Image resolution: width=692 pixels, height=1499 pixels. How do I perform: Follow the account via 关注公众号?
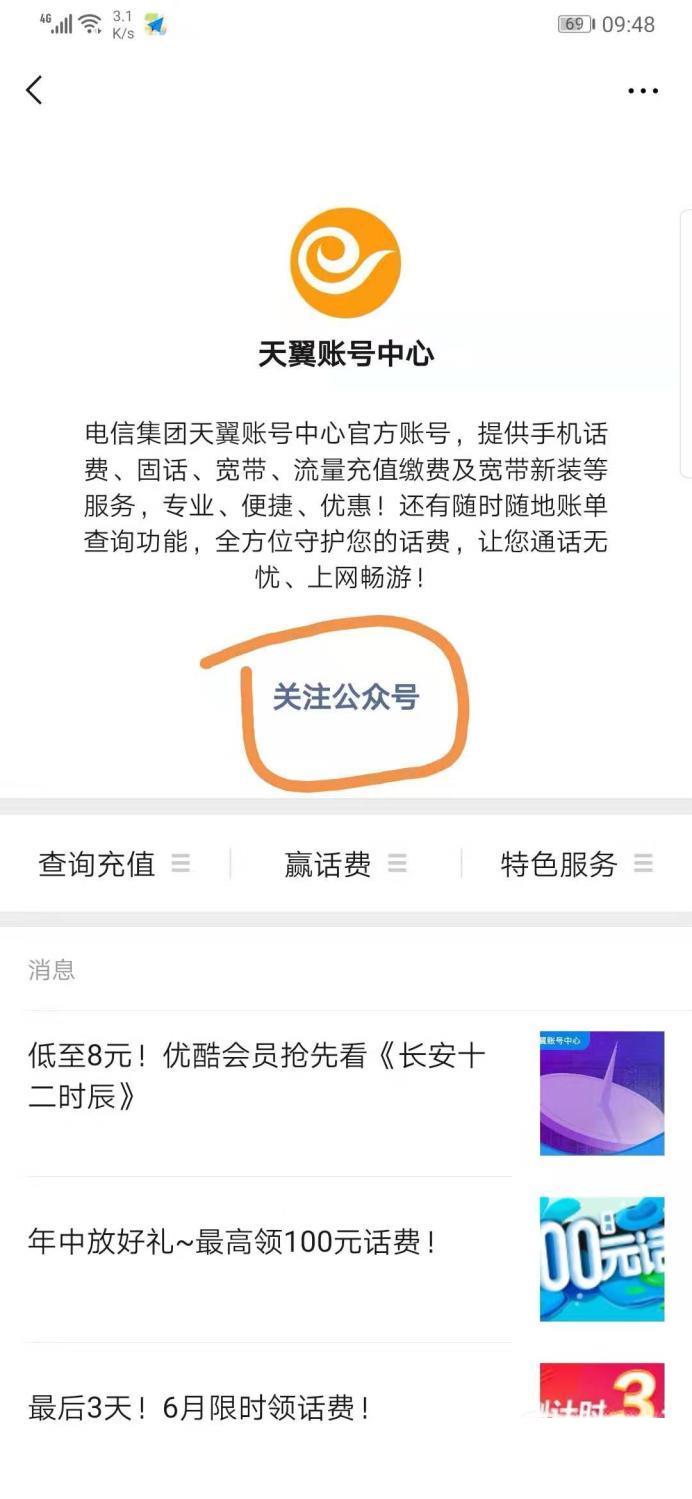345,698
